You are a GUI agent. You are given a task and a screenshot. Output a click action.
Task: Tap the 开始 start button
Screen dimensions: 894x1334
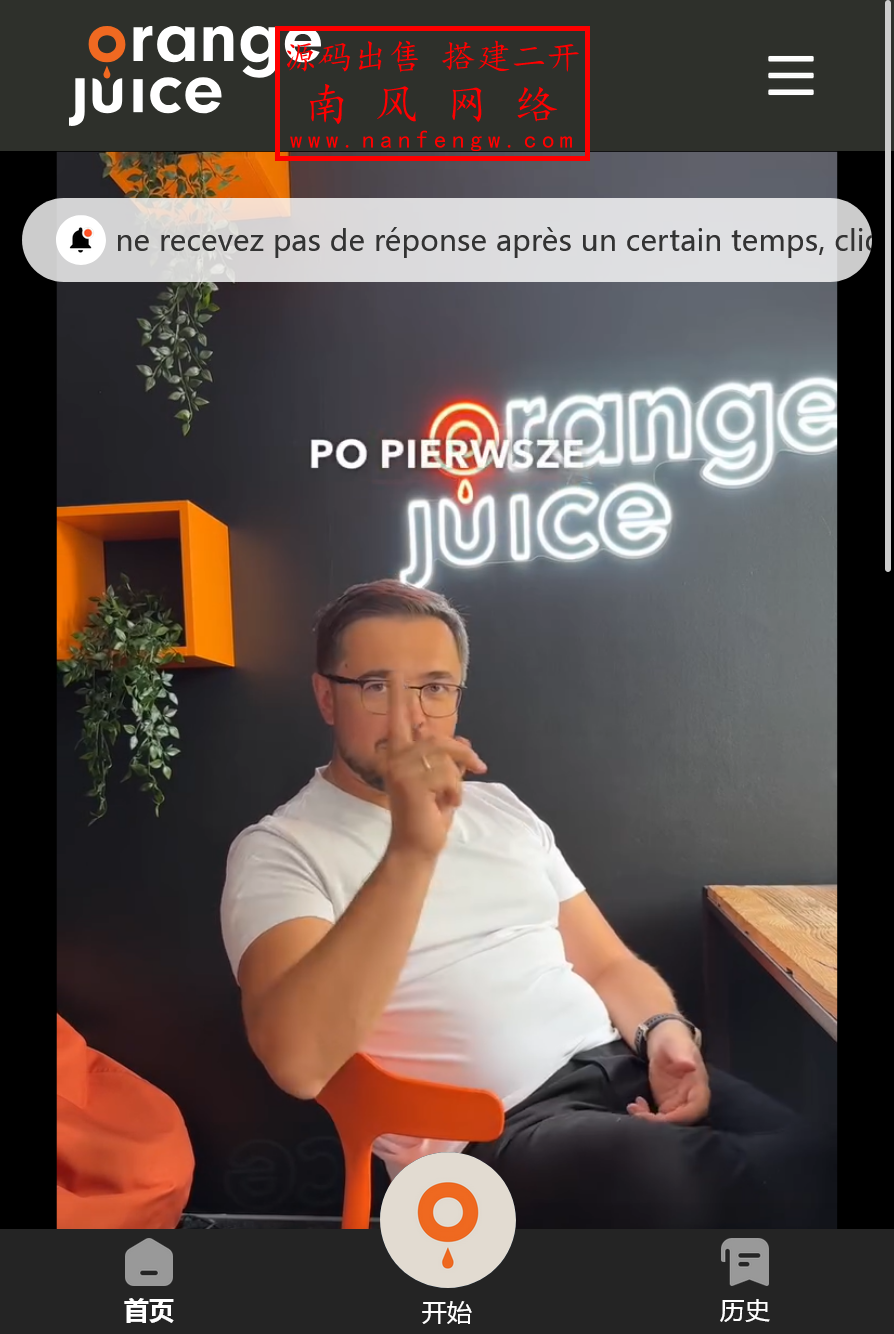point(447,1222)
